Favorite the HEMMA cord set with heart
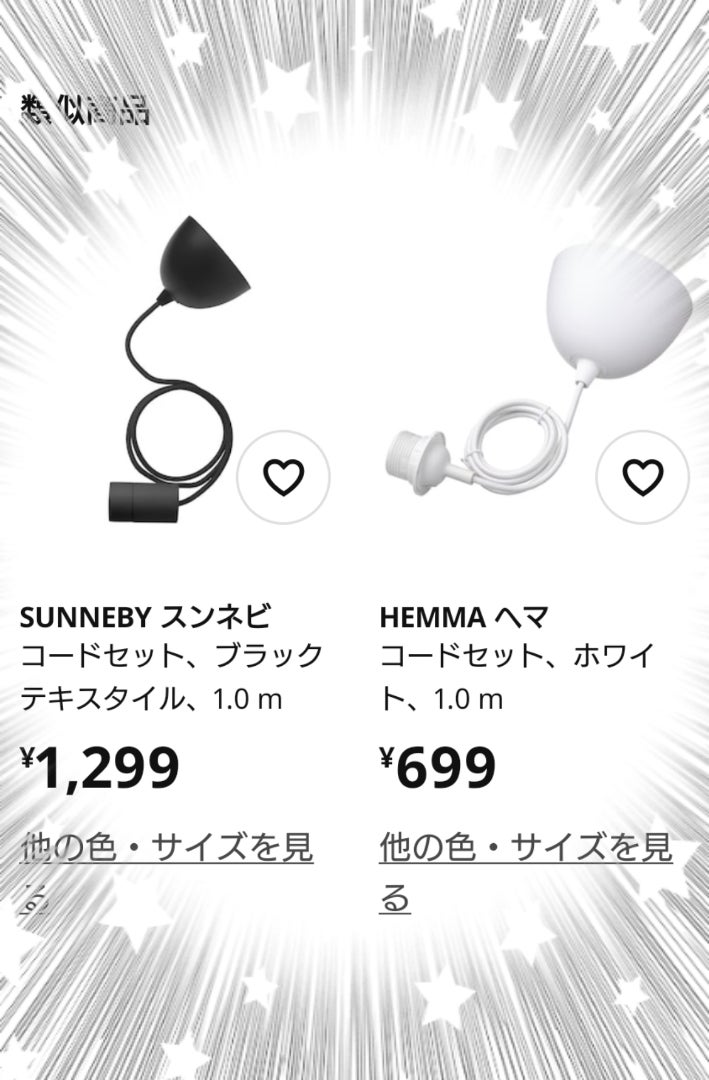 click(x=642, y=477)
